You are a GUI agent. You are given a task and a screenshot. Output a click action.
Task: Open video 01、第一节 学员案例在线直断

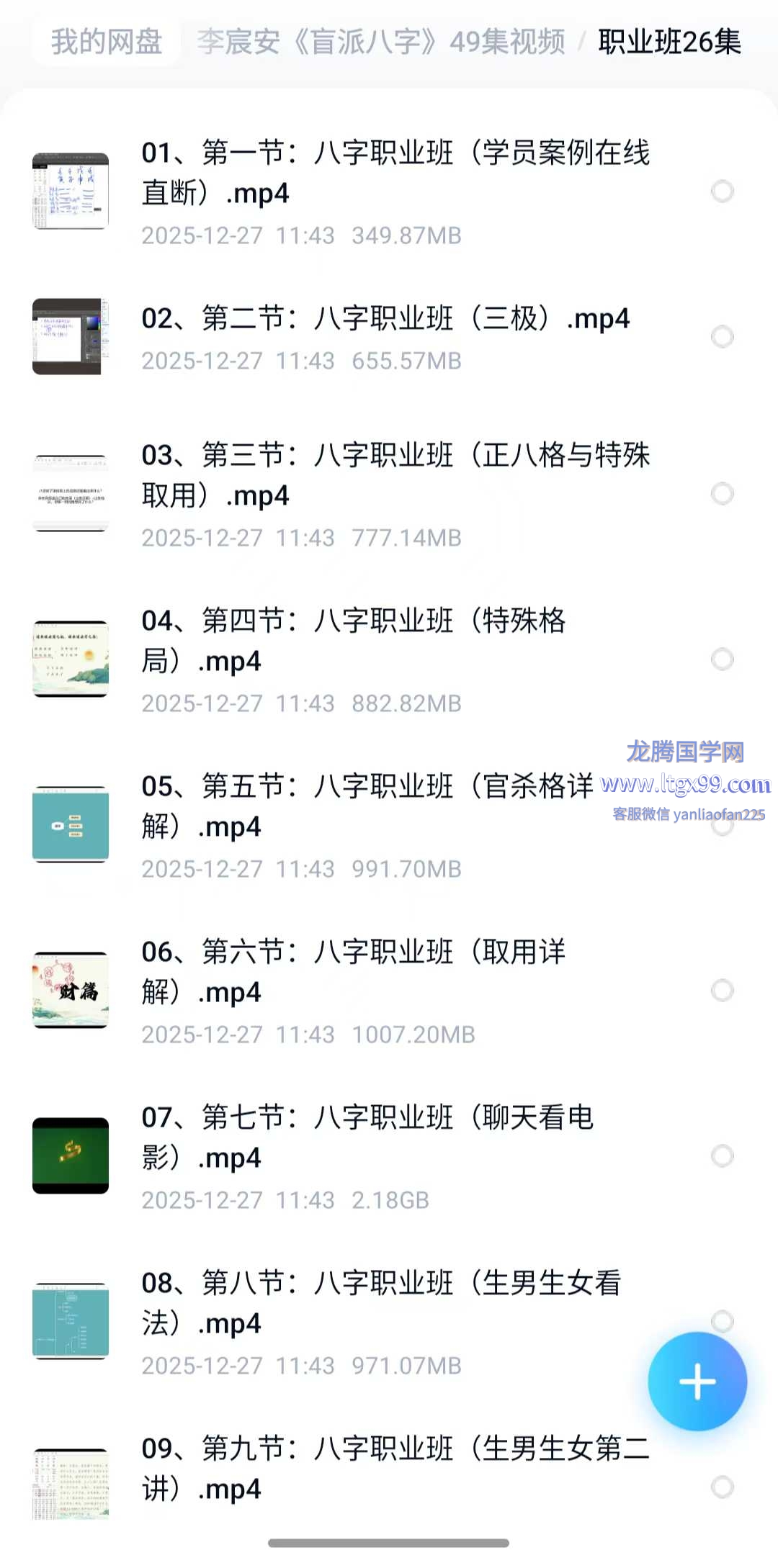(395, 173)
